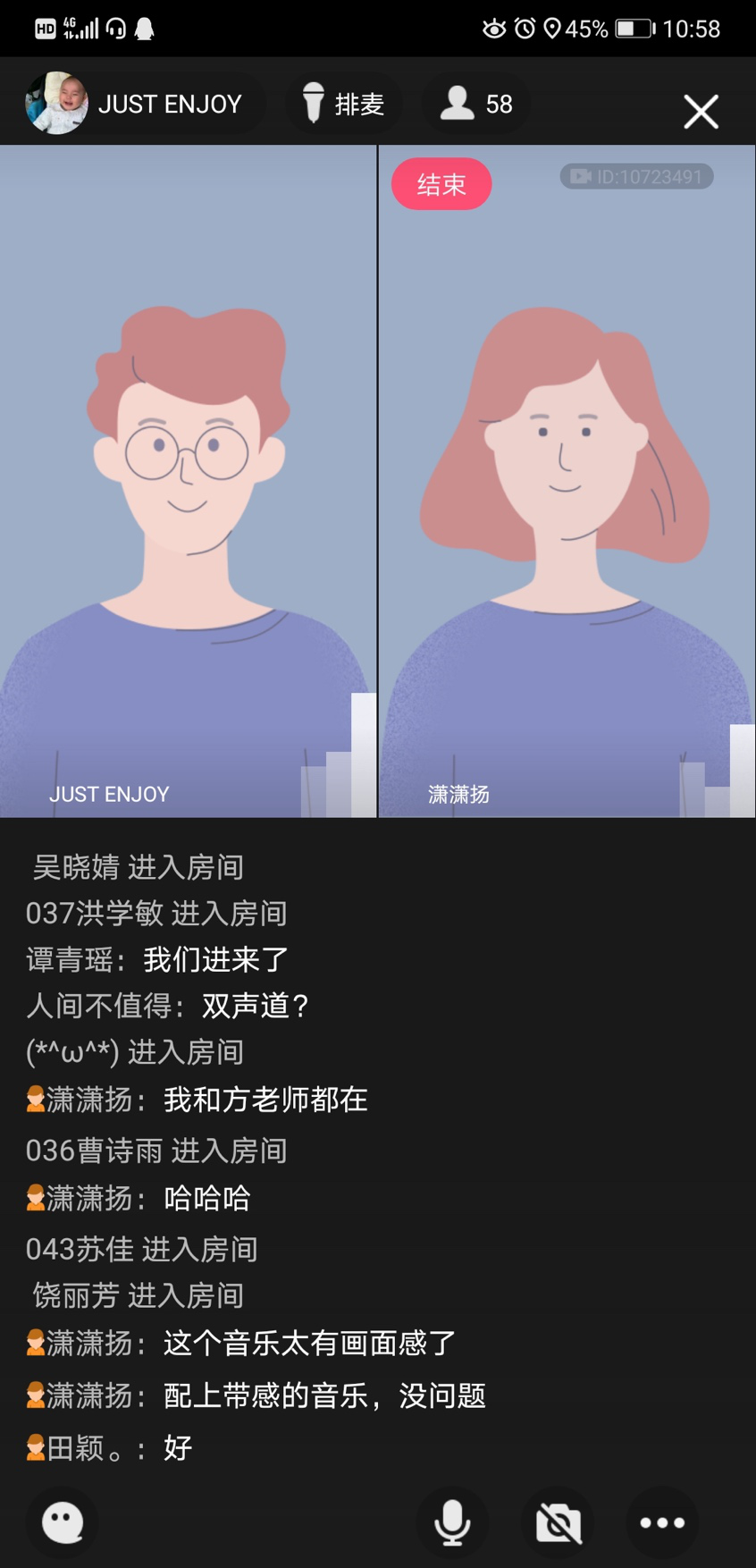The image size is (756, 1568).
Task: Open the viewer list showing 58
Action: pos(476,104)
